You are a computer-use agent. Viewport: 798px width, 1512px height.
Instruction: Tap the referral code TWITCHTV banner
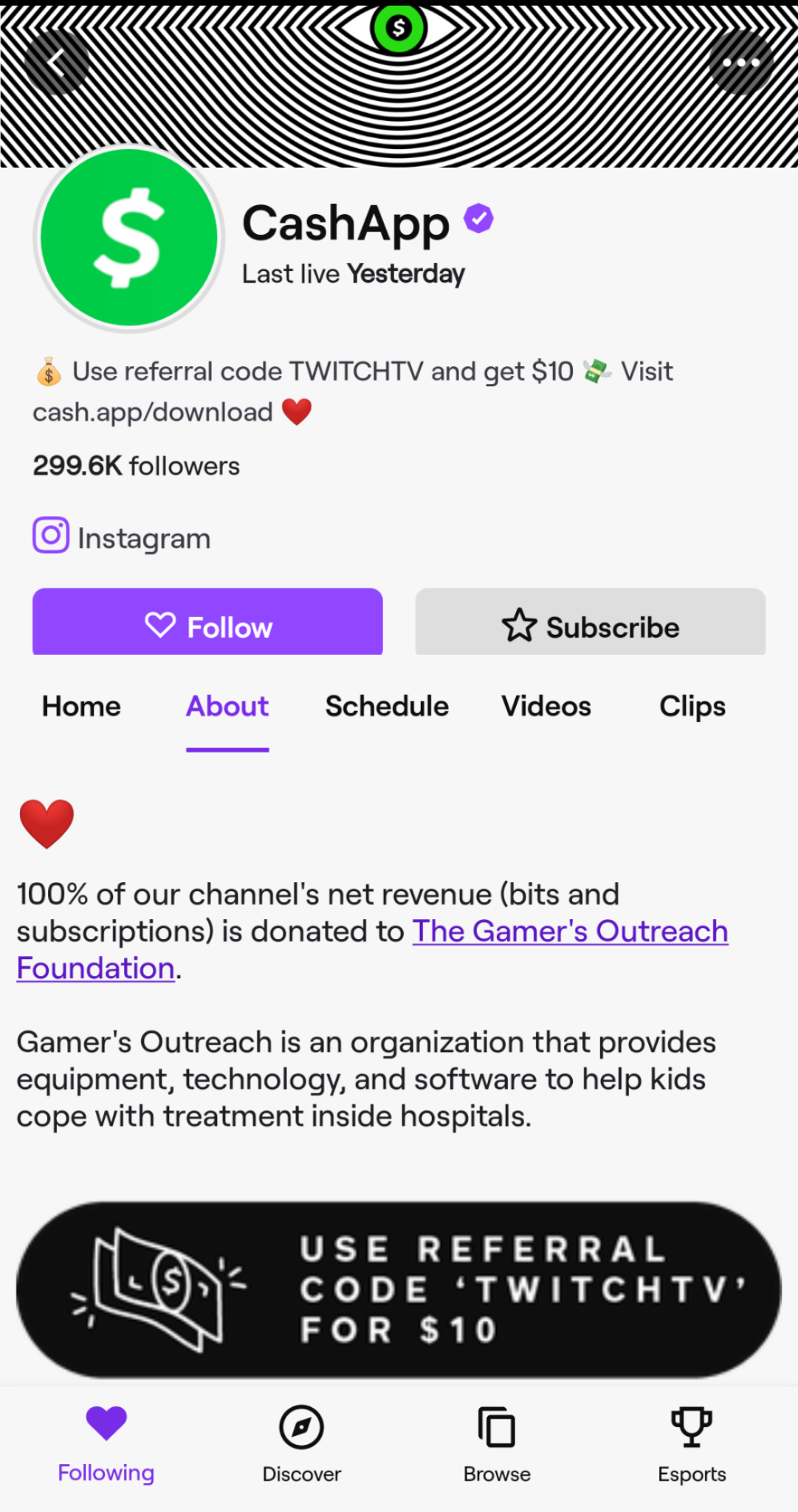click(399, 1290)
